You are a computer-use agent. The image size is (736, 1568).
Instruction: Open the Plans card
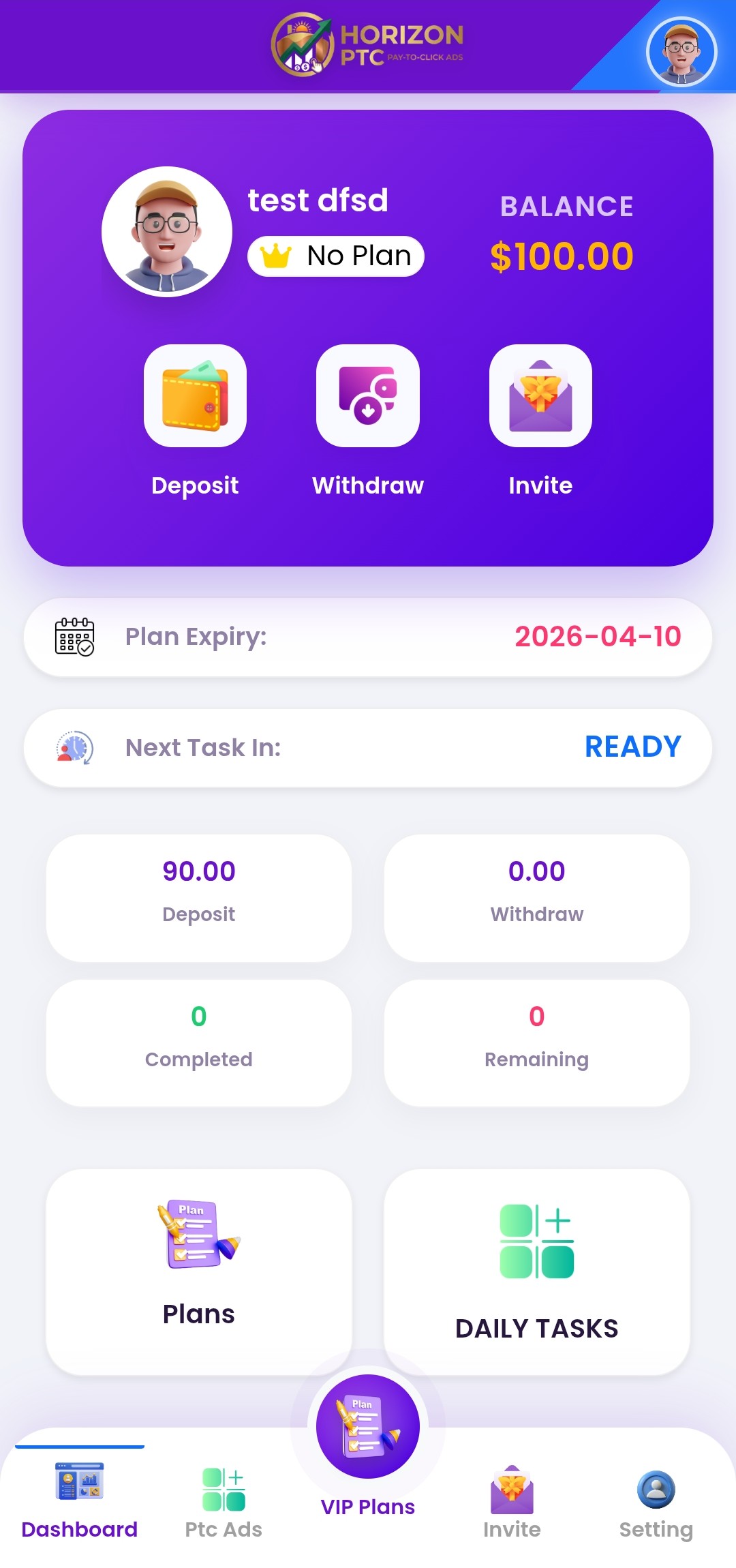click(198, 1271)
